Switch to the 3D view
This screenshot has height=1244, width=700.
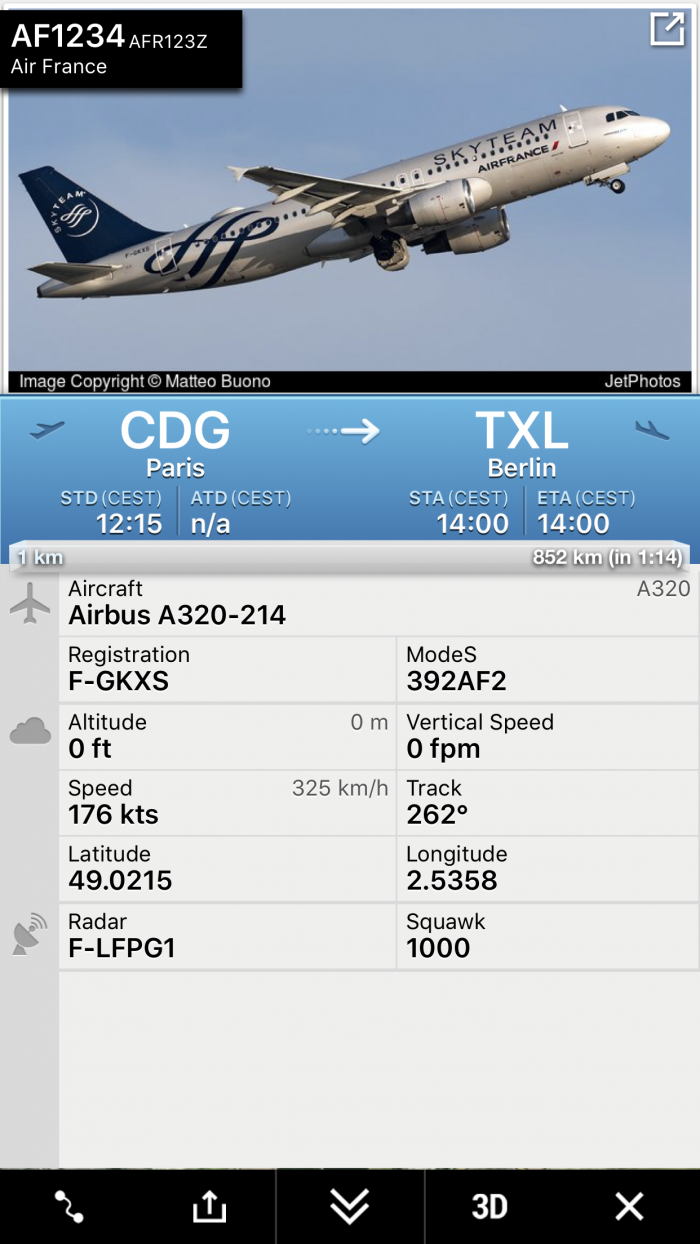point(489,1207)
